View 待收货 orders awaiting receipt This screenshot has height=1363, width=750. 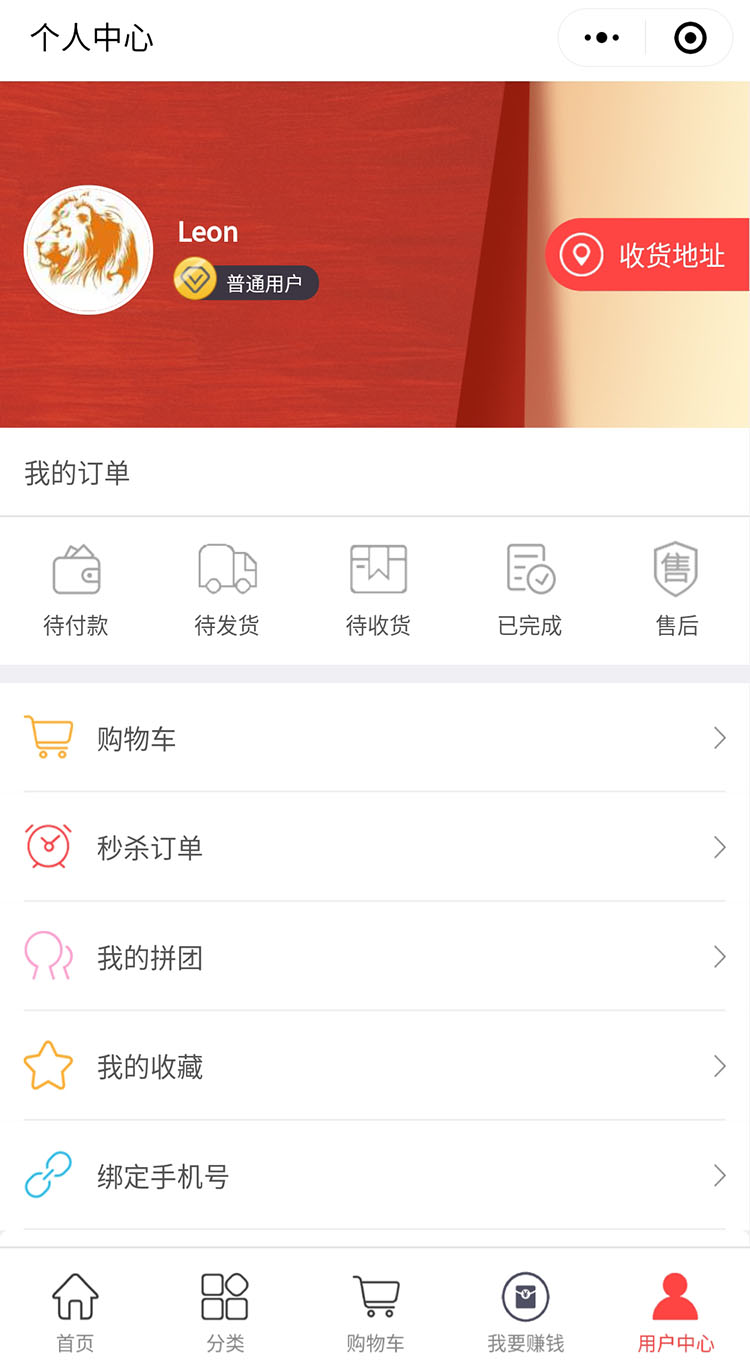point(378,590)
